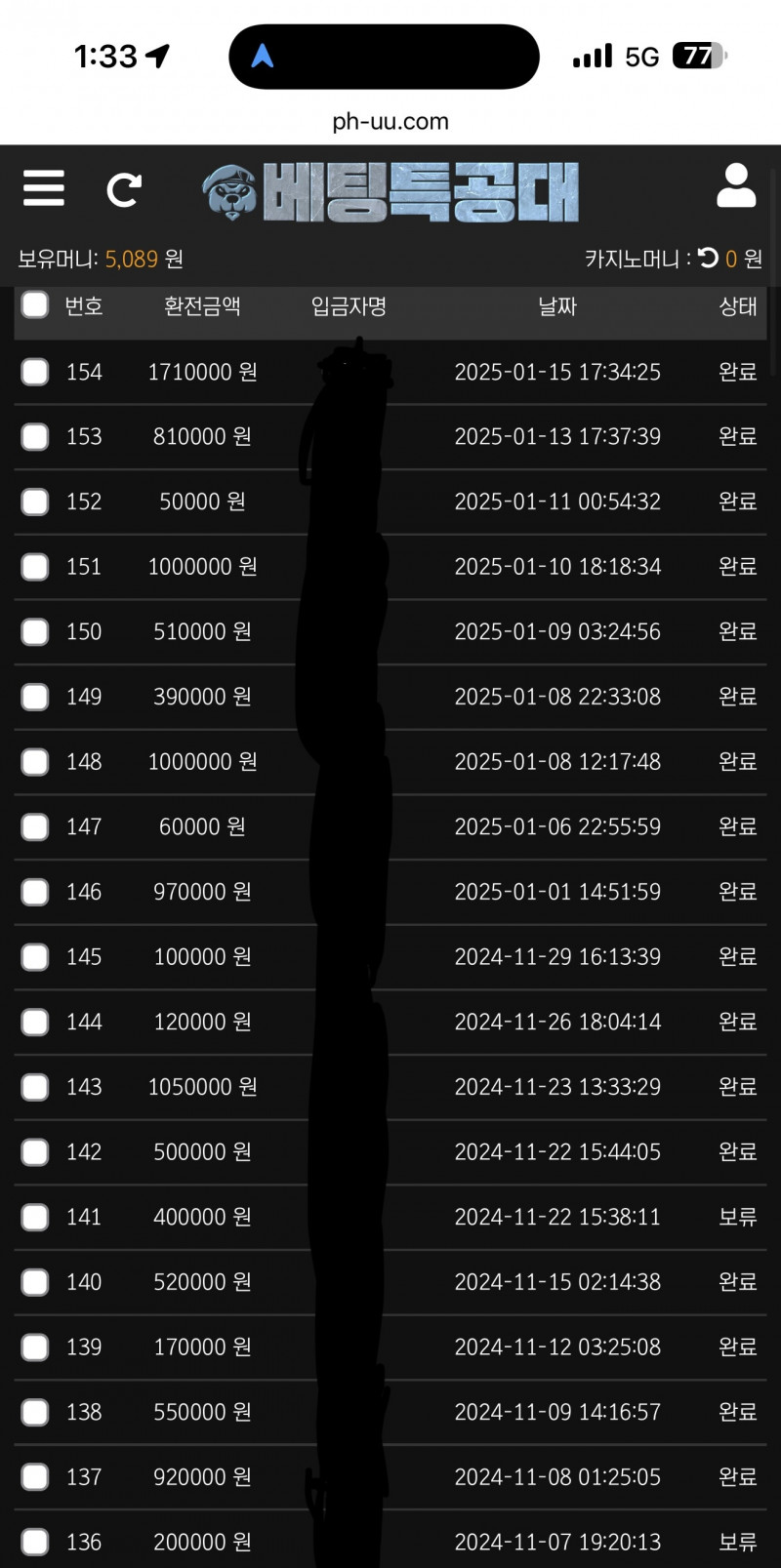Select the checkbox for row 143
Screen dimensions: 781x1568
point(35,1087)
